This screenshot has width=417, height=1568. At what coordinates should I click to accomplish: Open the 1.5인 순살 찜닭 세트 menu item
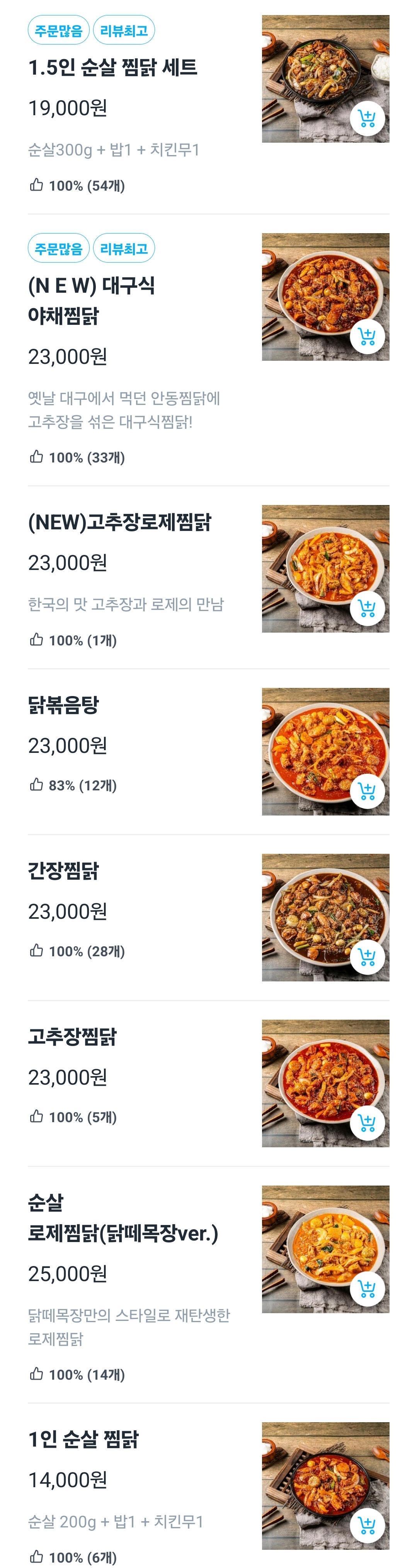112,68
